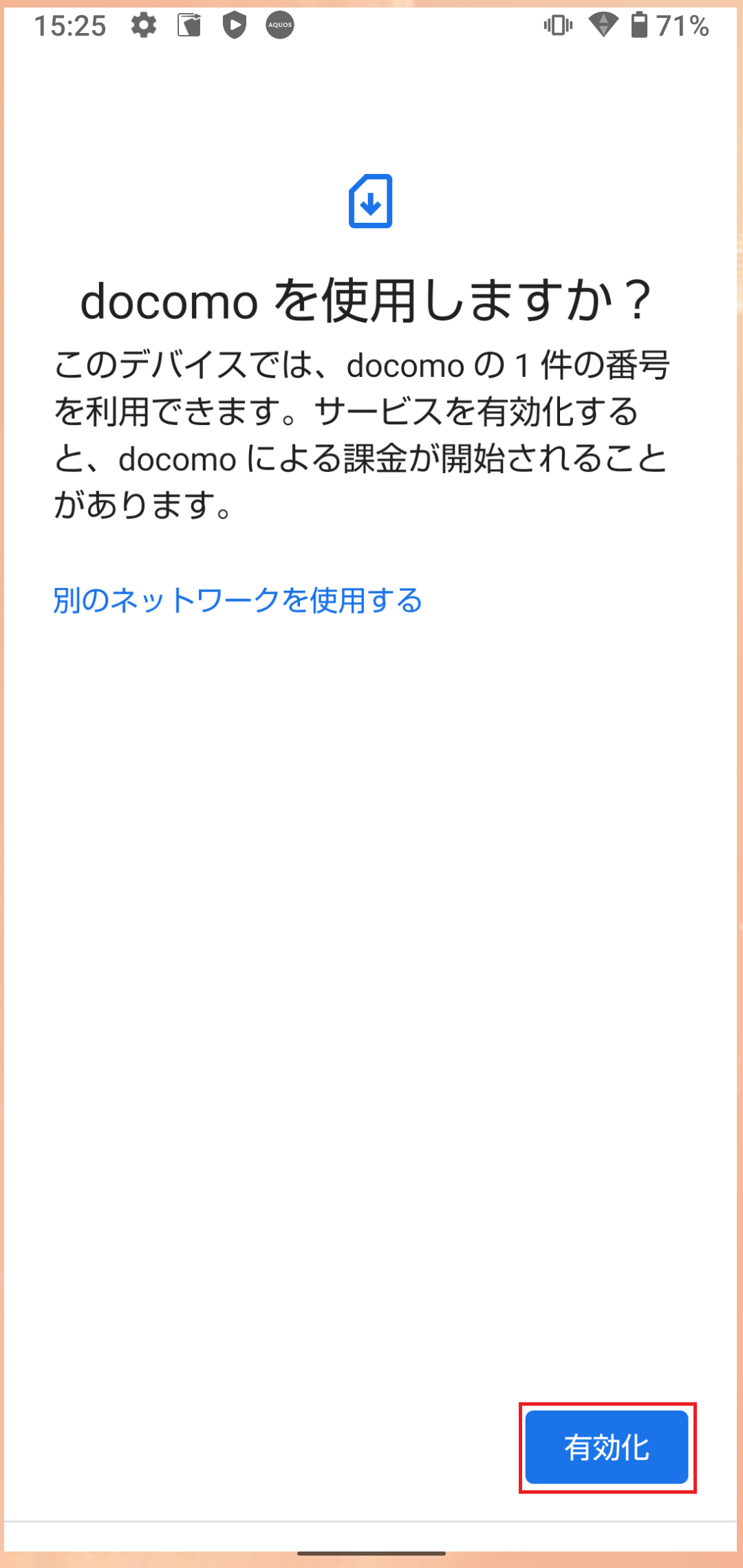Tap the vibrate mode status icon
743x1568 pixels.
[557, 25]
